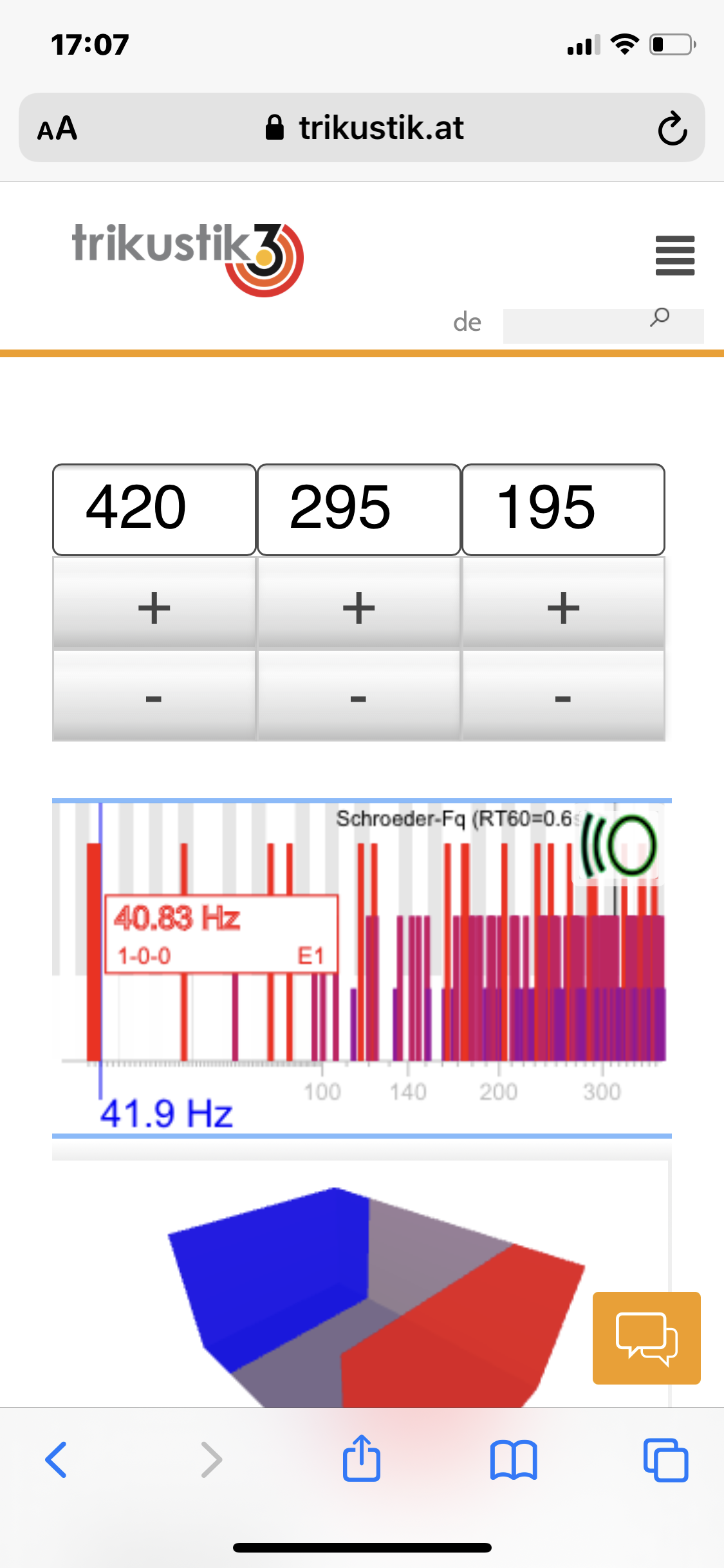This screenshot has height=1568, width=724.
Task: Decrease the 420 value with minus
Action: [x=154, y=696]
